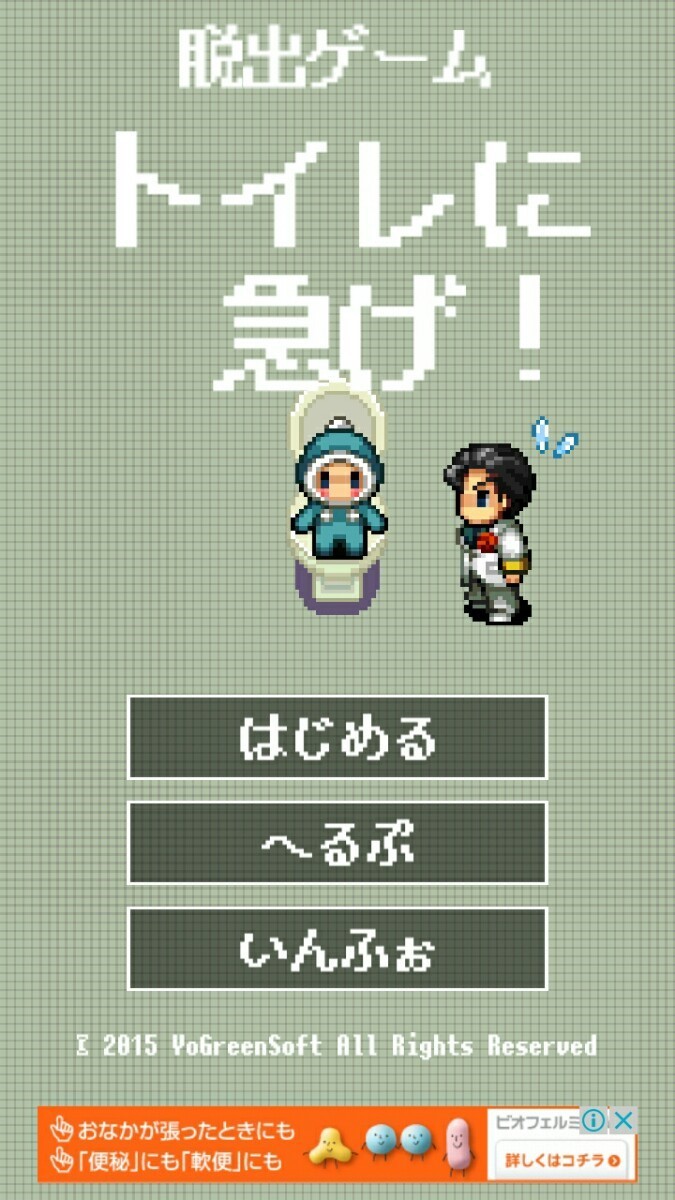Screen dimensions: 675x1200
Task: Open the ad info icon
Action: [x=594, y=1120]
